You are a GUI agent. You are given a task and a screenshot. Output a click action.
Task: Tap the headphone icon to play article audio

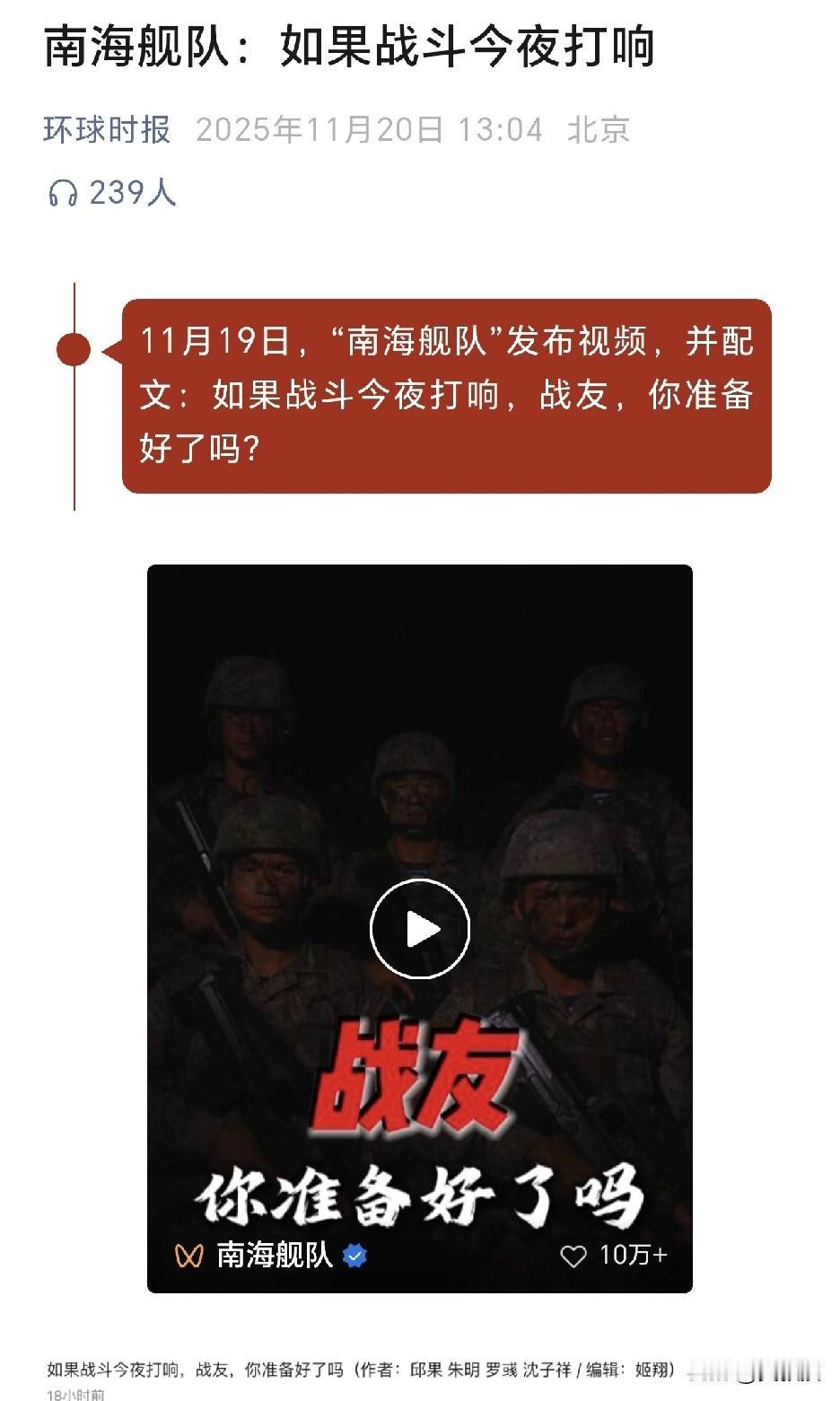click(x=64, y=190)
